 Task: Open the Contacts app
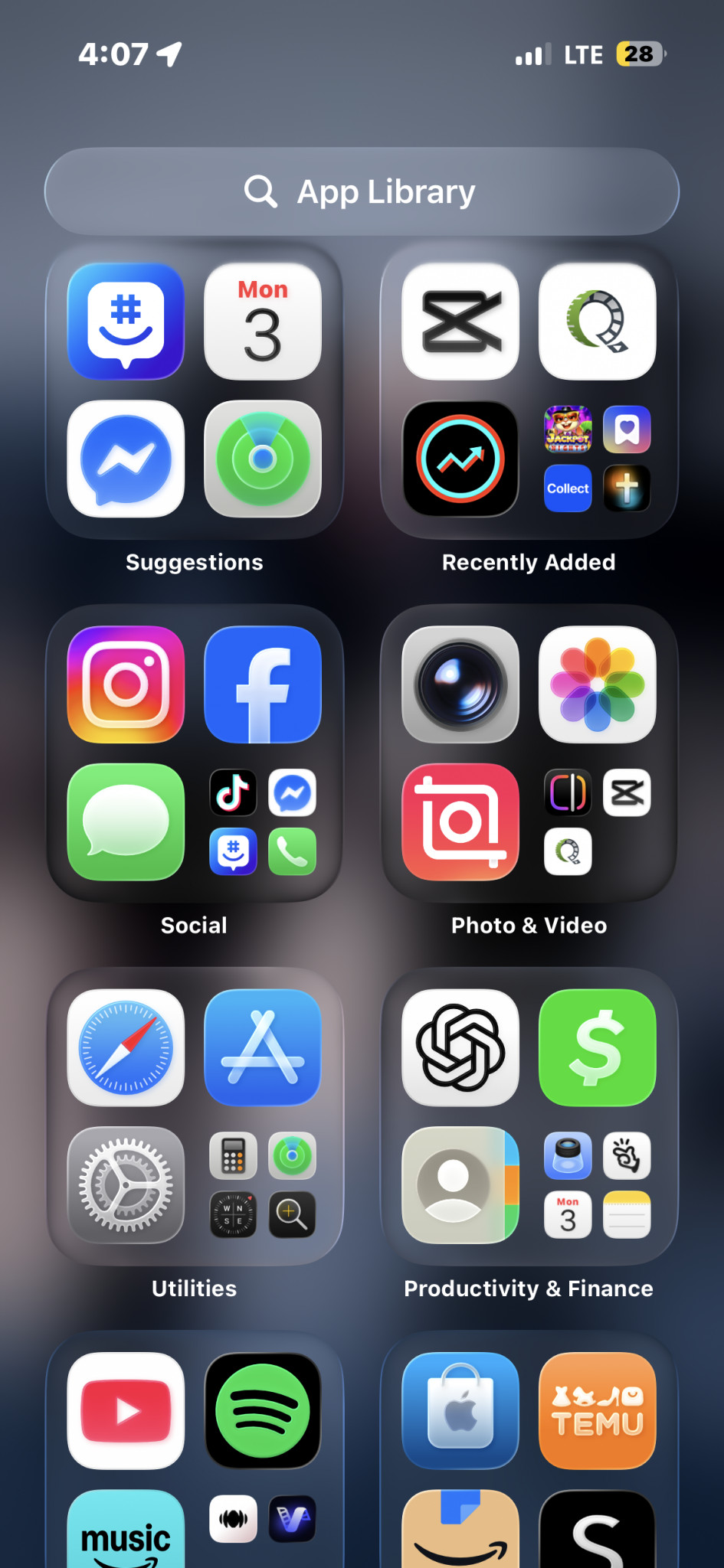tap(460, 1184)
